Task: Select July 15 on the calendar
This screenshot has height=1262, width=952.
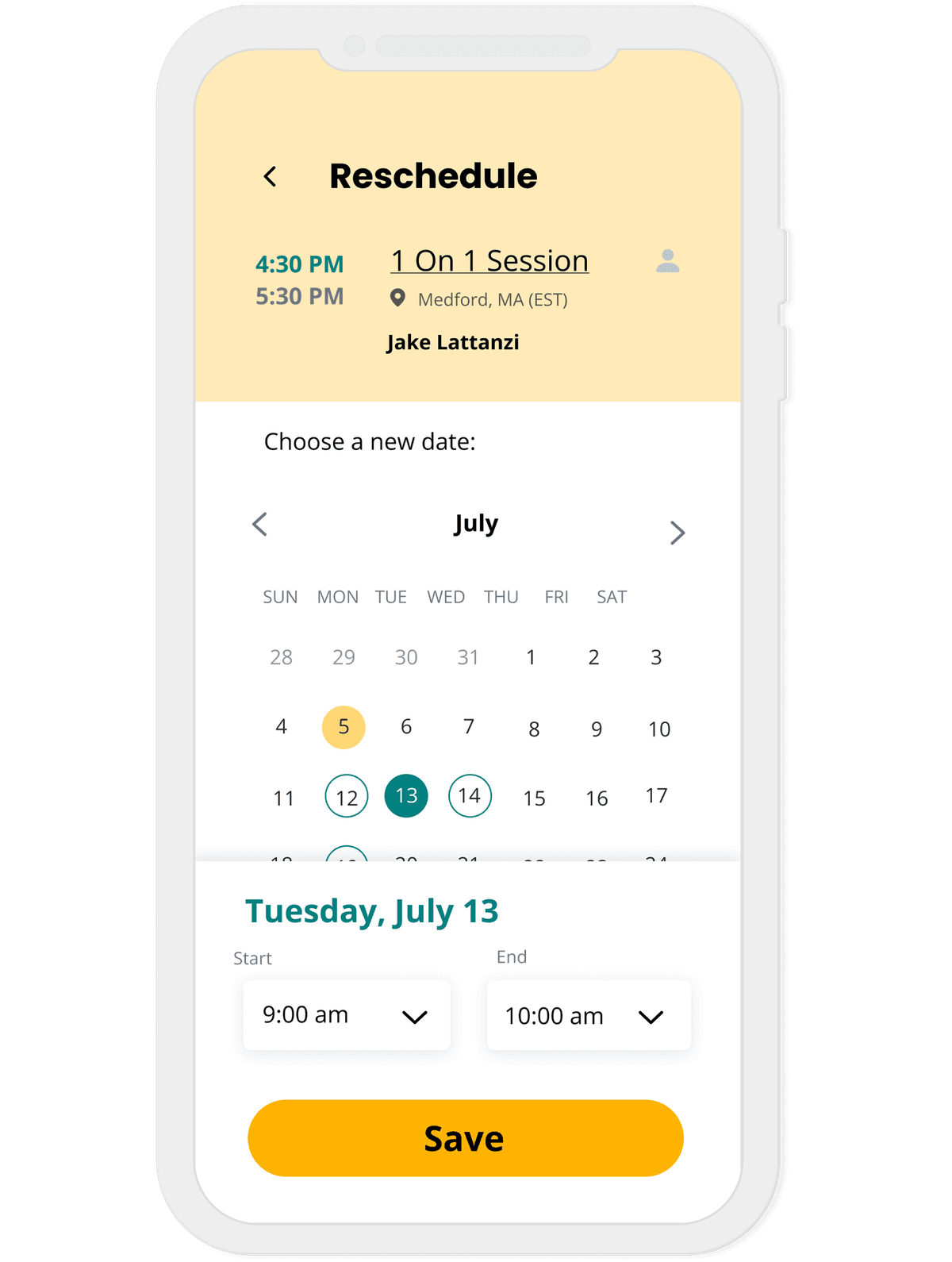Action: tap(534, 798)
